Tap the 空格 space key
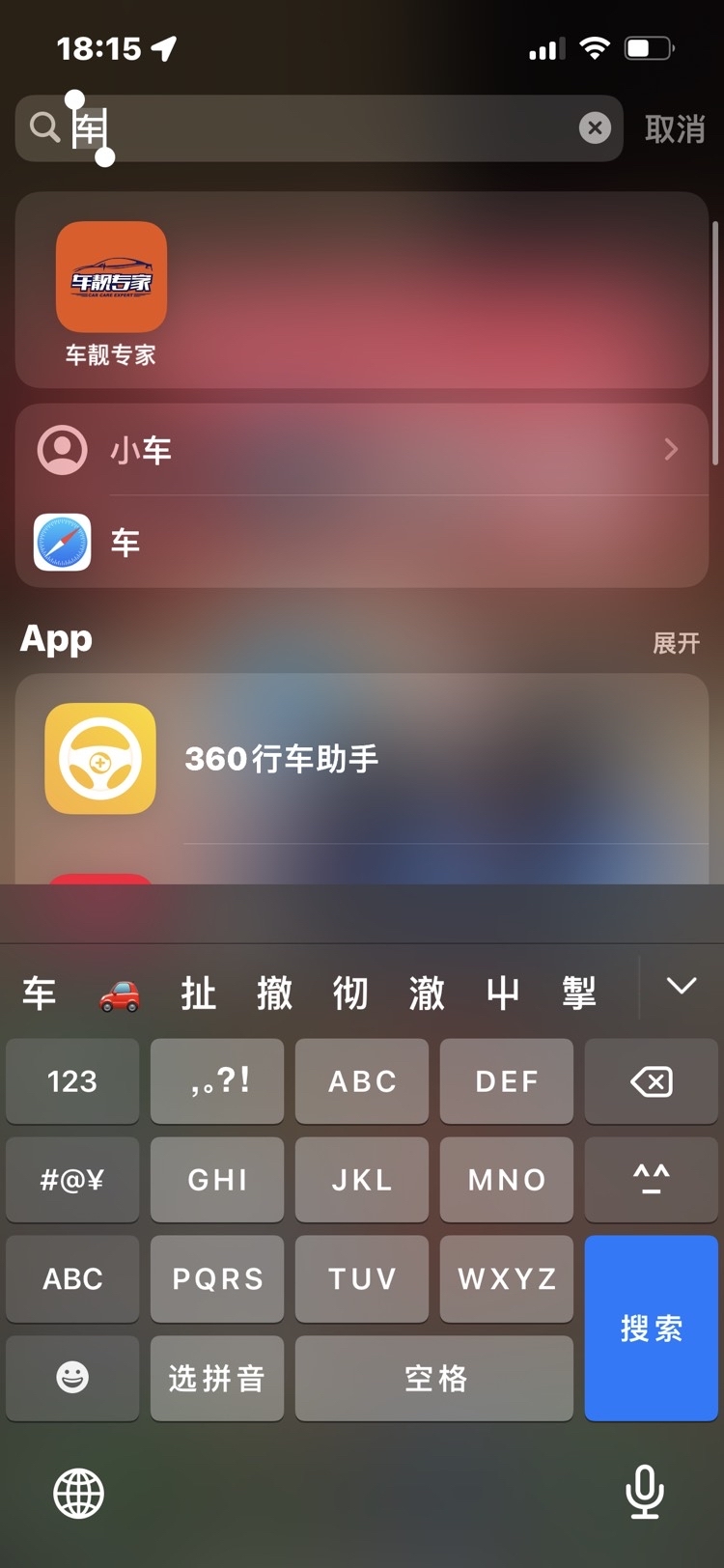Viewport: 724px width, 1568px height. coord(434,1378)
